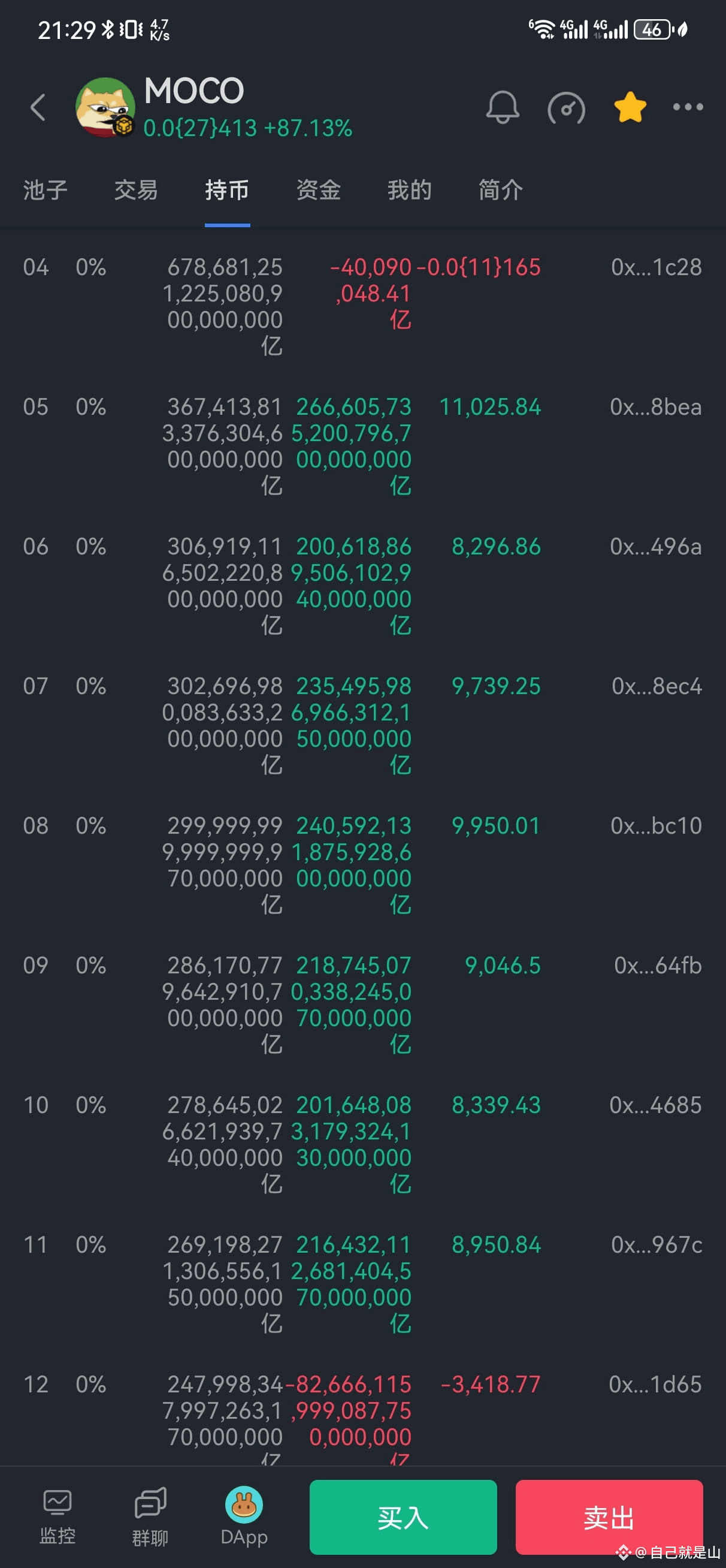Expand details for holder 0x...1c28
This screenshot has height=1568, width=726.
[x=656, y=267]
